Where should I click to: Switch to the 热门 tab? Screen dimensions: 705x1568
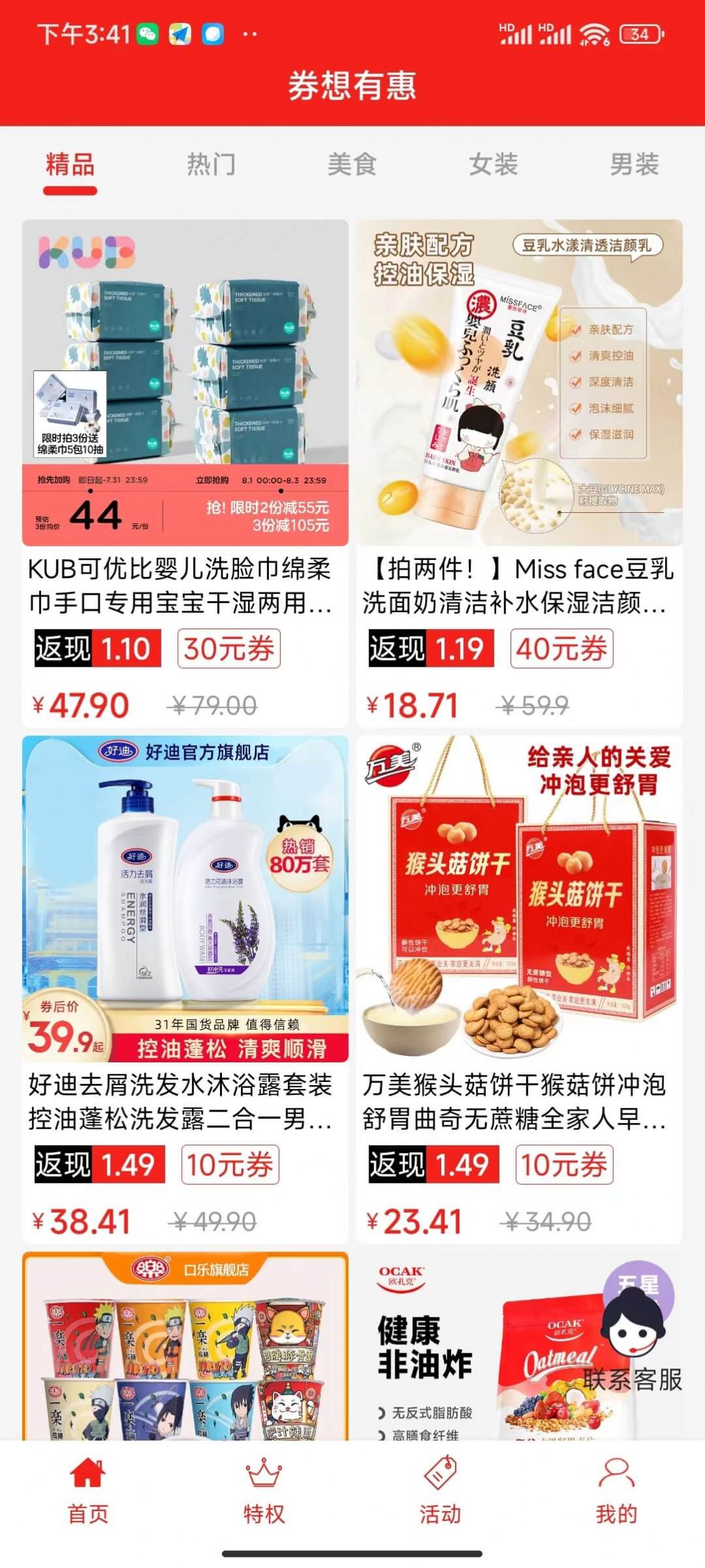[x=211, y=166]
